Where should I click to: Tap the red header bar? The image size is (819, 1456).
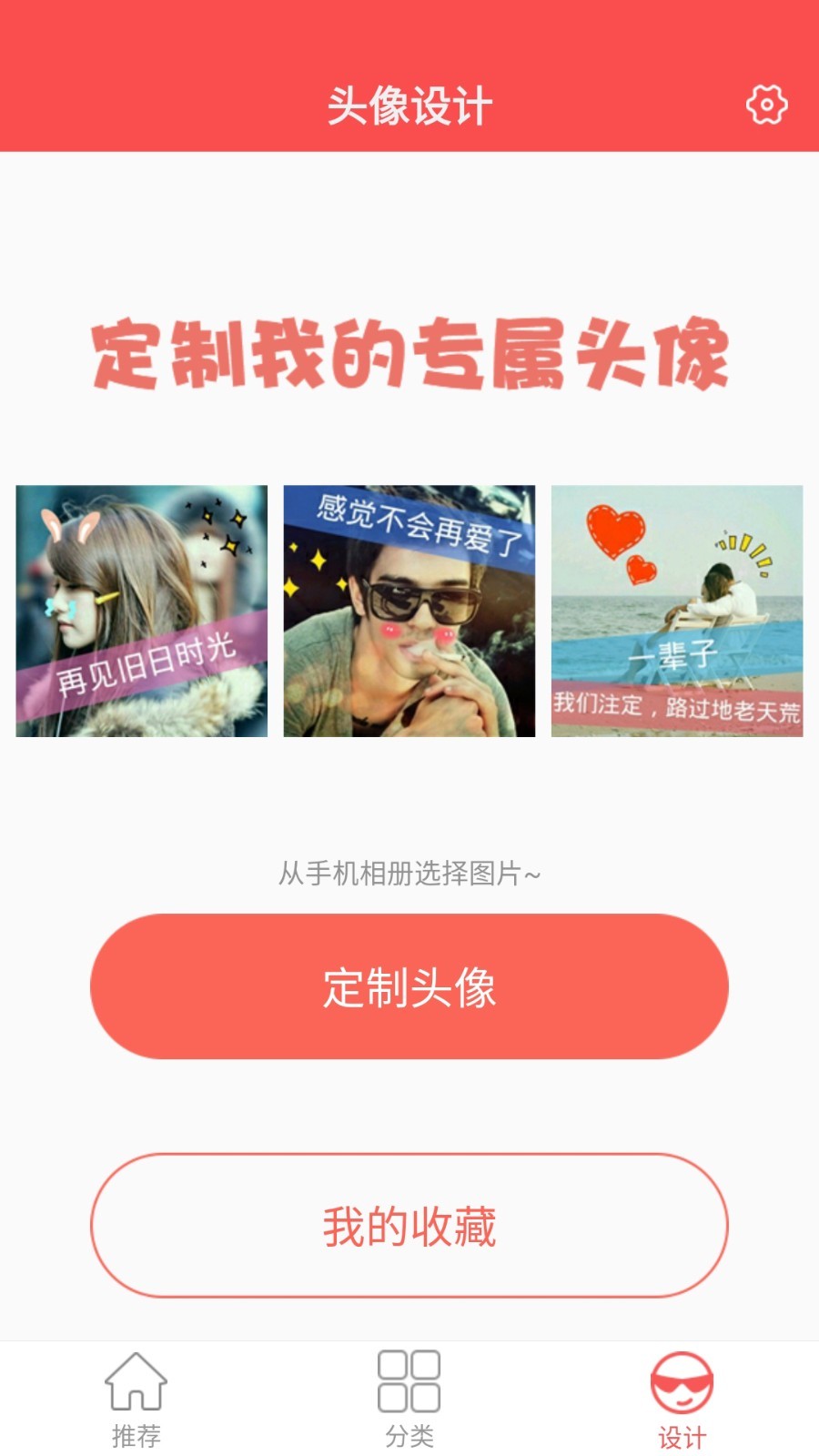(x=409, y=73)
